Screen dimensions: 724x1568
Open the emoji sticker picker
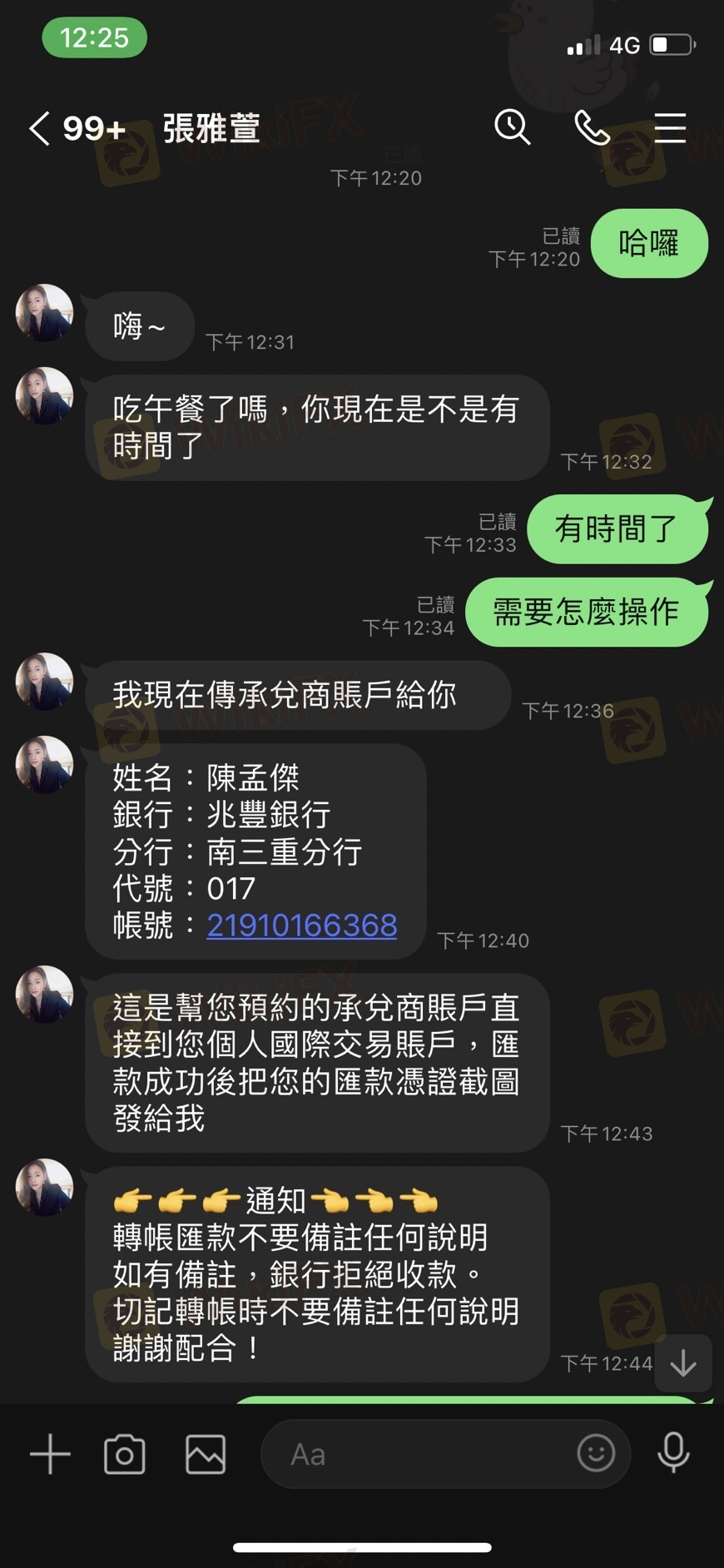point(596,1453)
